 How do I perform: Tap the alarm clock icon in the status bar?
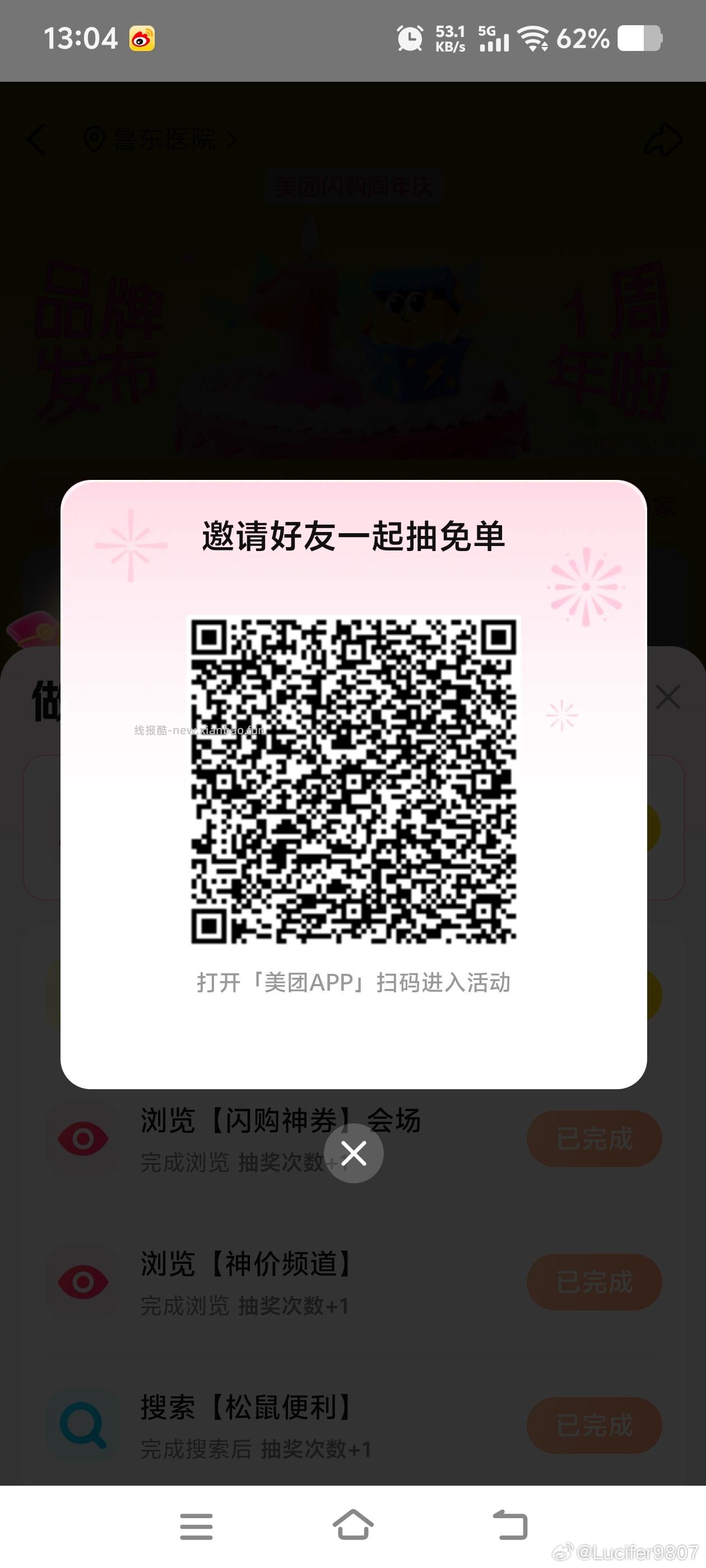[x=411, y=38]
